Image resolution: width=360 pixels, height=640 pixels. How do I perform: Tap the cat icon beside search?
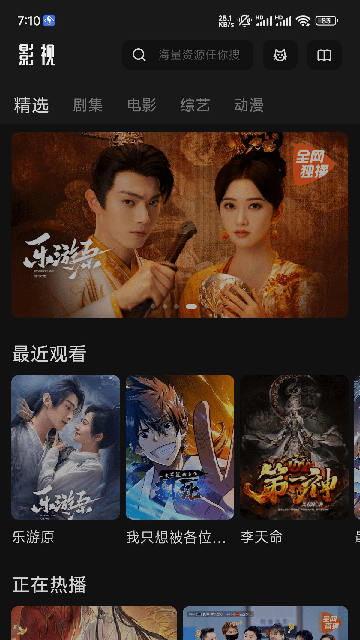point(280,55)
